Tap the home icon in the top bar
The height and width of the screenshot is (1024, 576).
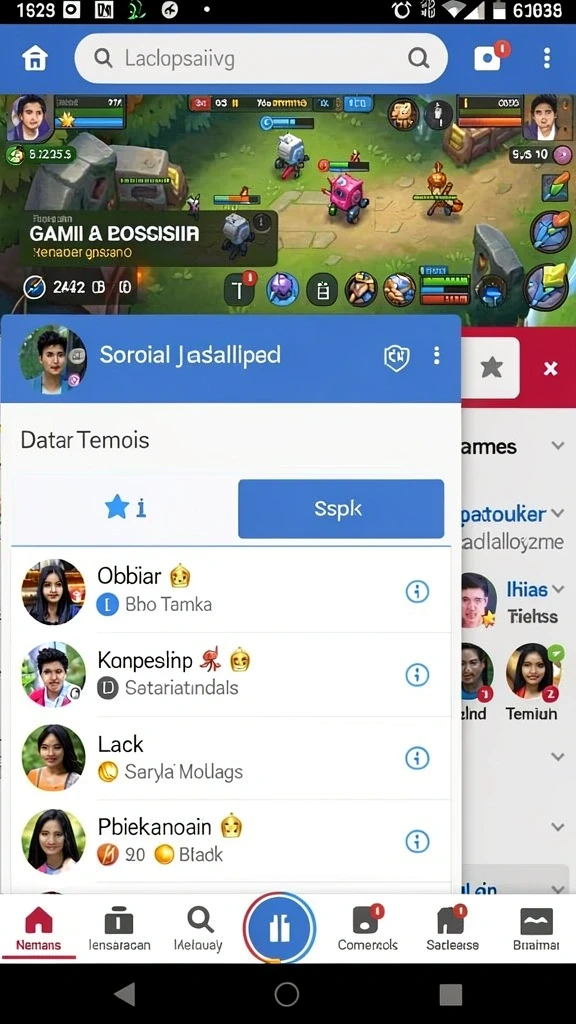click(x=35, y=58)
